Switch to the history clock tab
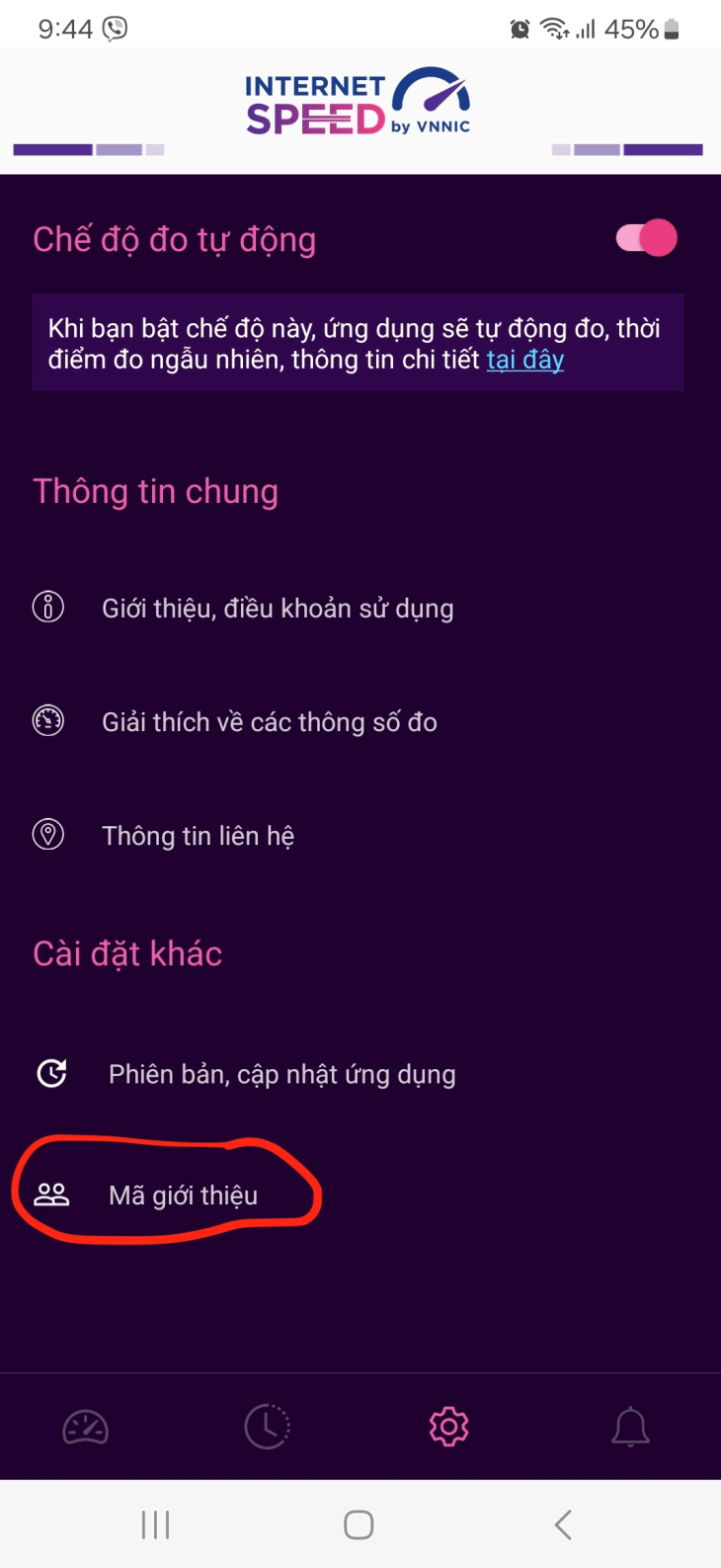The width and height of the screenshot is (721, 1568). click(268, 1427)
